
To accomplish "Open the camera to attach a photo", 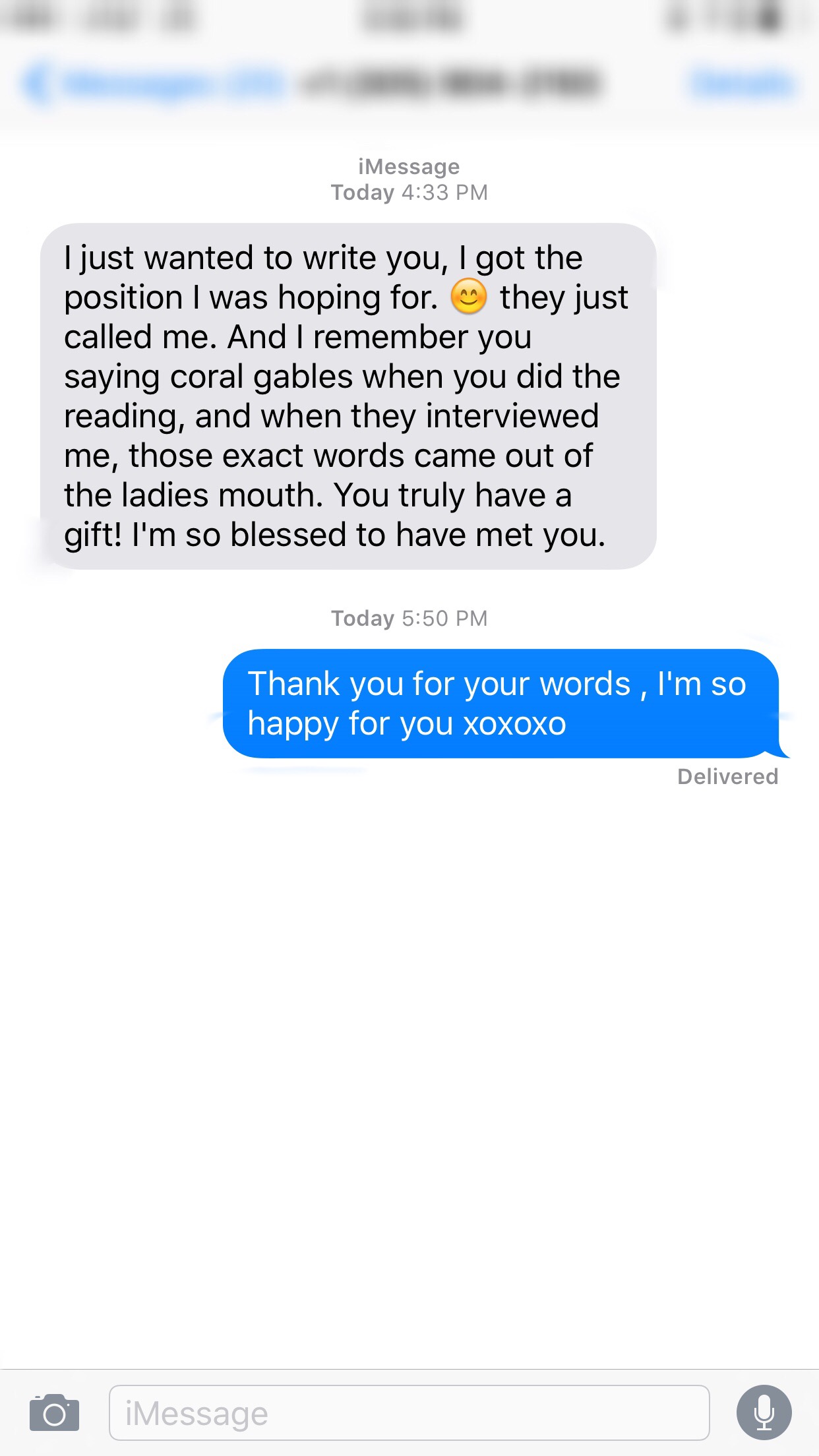I will point(54,1412).
